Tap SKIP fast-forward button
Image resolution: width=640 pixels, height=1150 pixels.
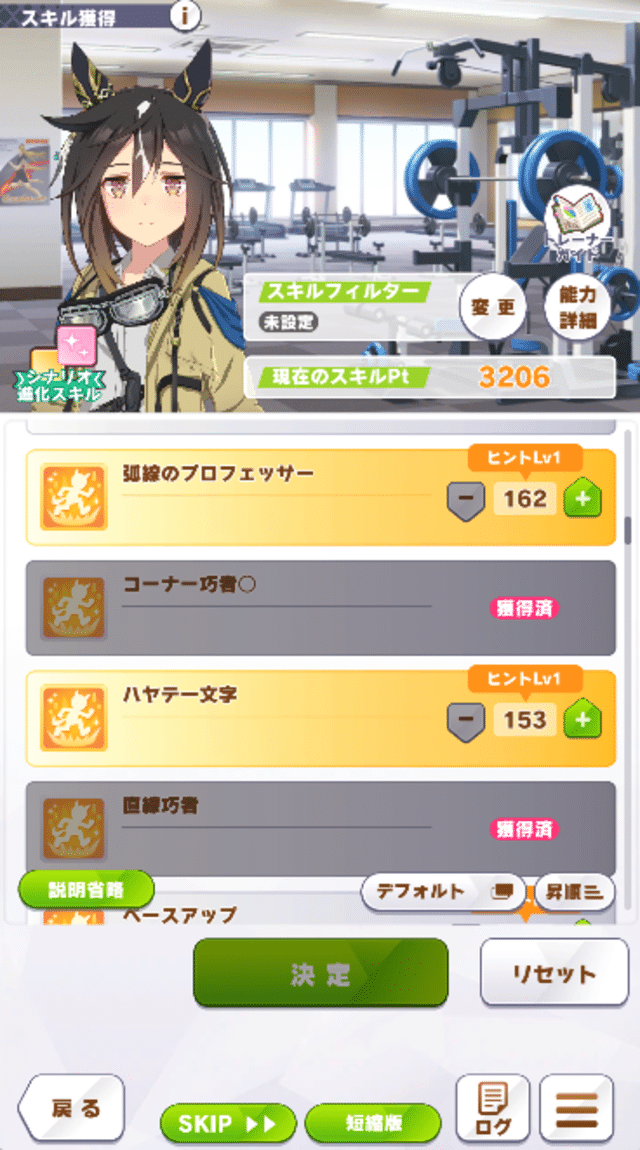(x=228, y=1123)
